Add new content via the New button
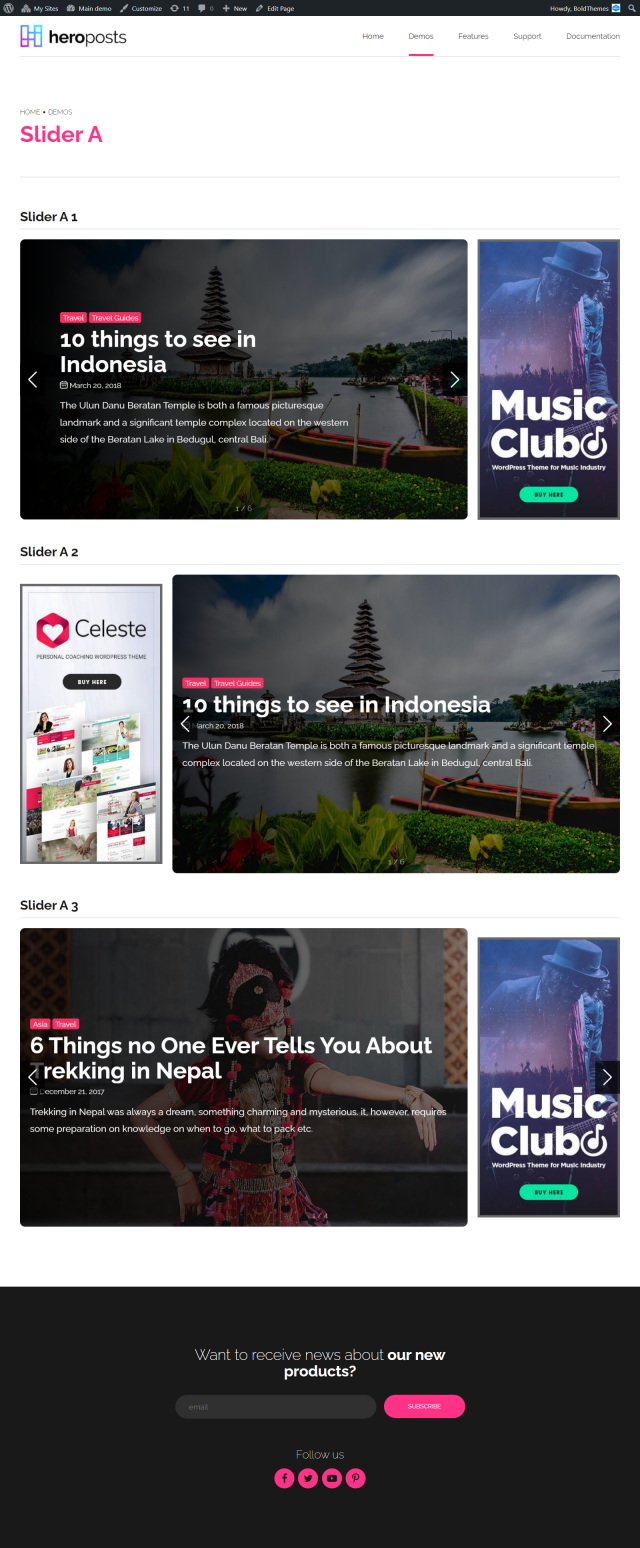Image resolution: width=640 pixels, height=1548 pixels. click(235, 8)
